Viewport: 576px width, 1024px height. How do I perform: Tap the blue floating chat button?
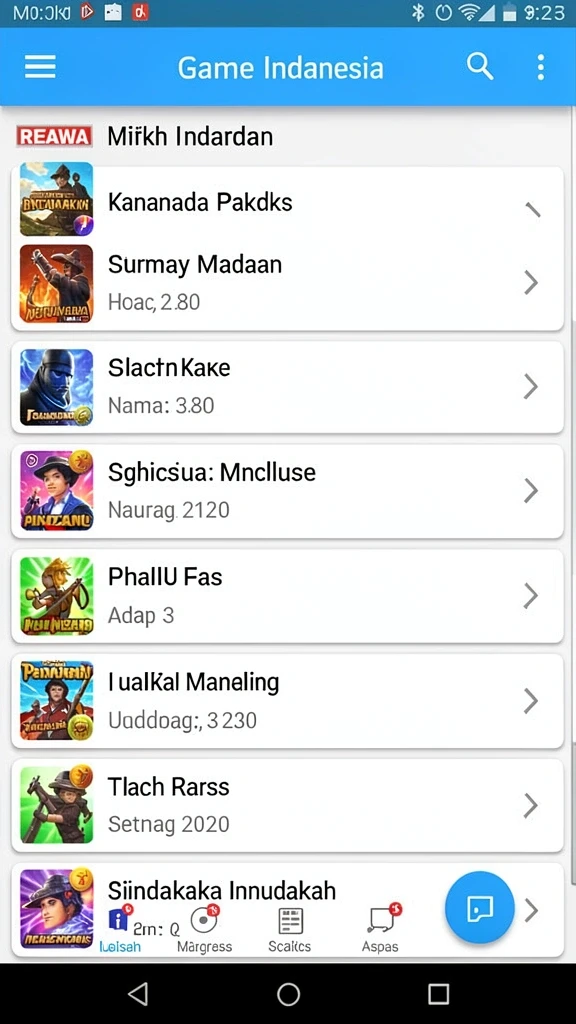pos(480,908)
